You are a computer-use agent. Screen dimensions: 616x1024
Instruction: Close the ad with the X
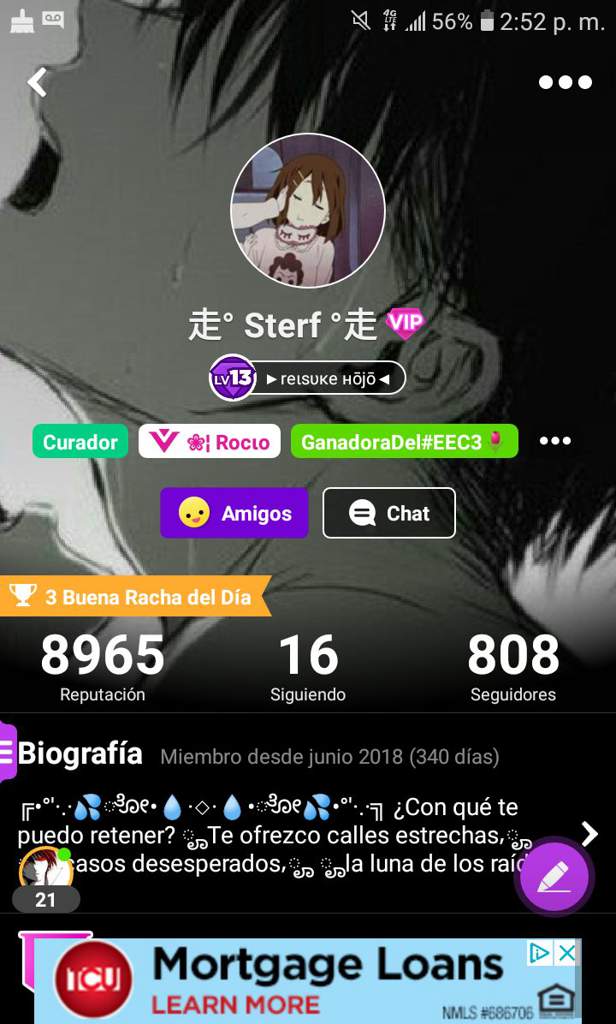[x=567, y=953]
